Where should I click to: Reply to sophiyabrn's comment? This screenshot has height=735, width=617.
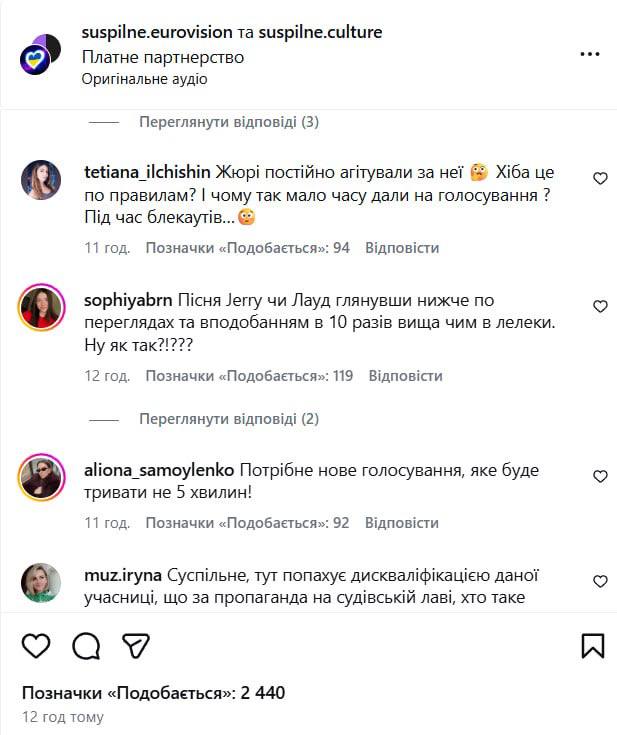tap(405, 376)
